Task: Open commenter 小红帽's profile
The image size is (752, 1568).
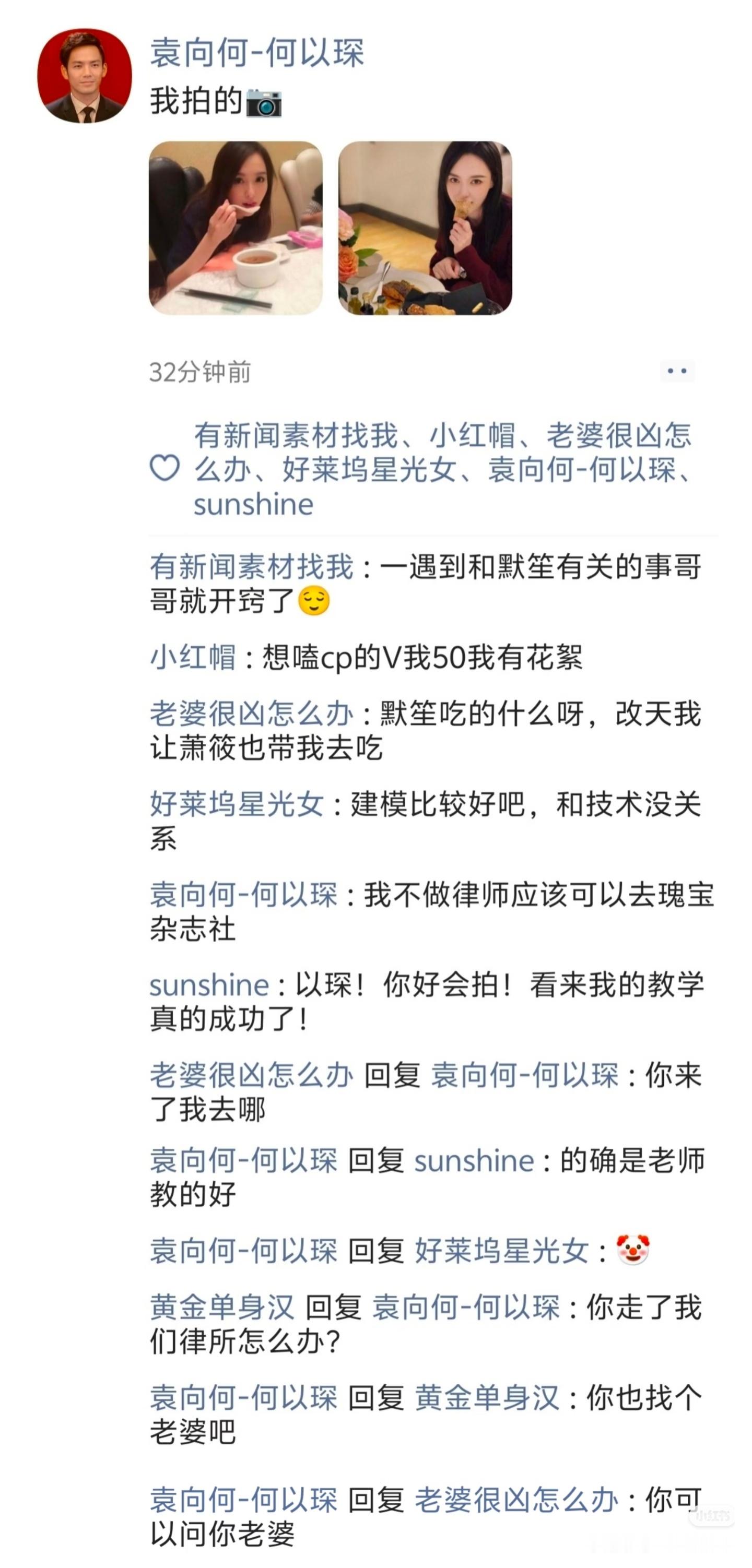Action: [x=192, y=658]
